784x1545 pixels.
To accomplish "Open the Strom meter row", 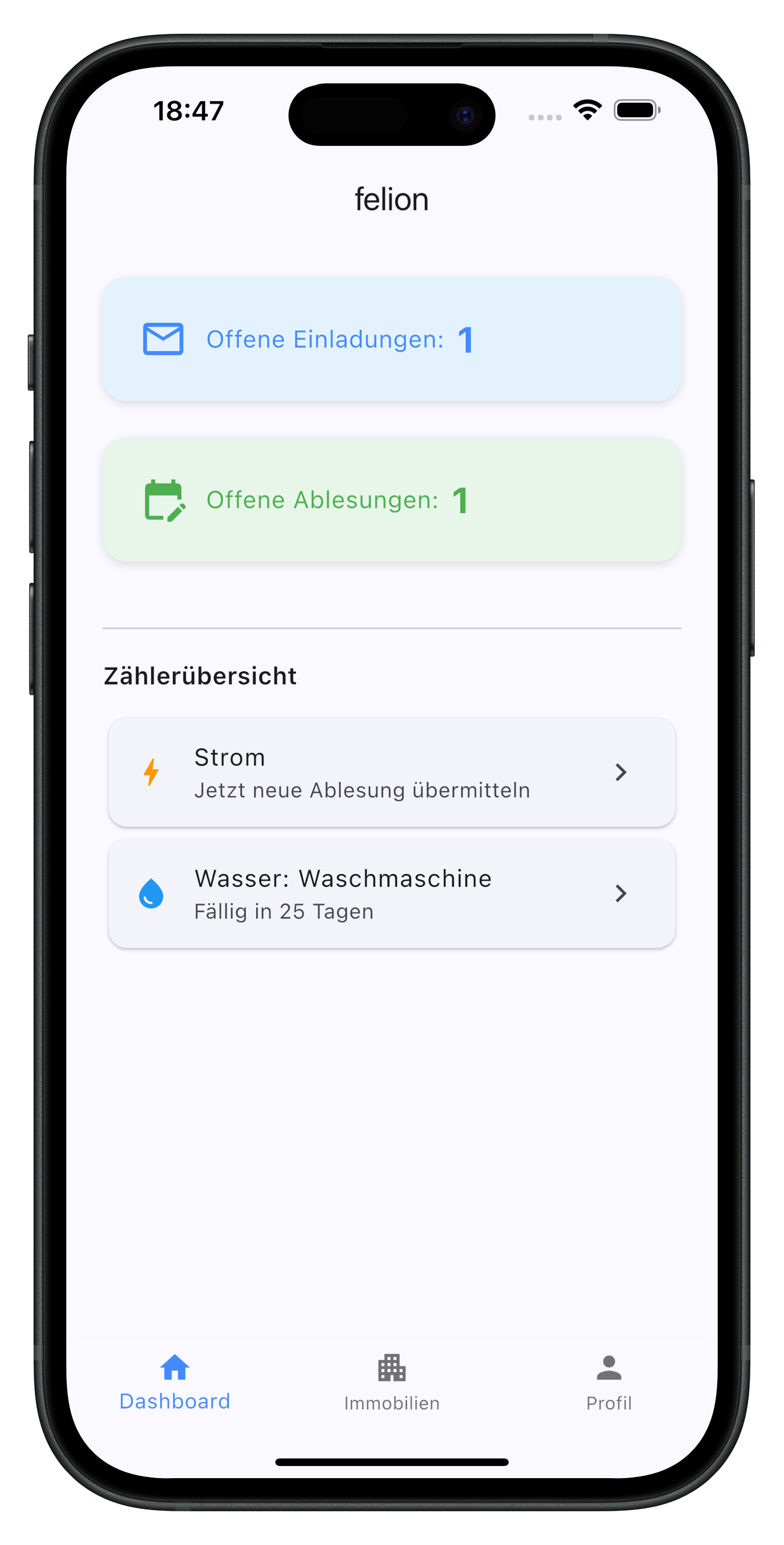I will pyautogui.click(x=392, y=772).
